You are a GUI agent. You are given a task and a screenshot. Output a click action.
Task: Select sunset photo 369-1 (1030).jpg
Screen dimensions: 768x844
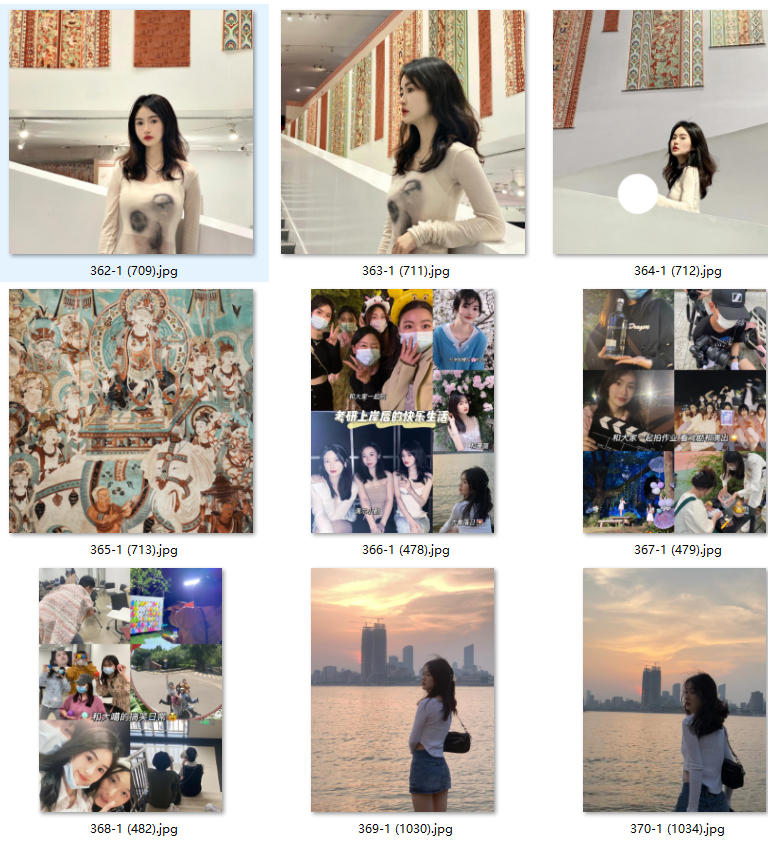coord(403,690)
